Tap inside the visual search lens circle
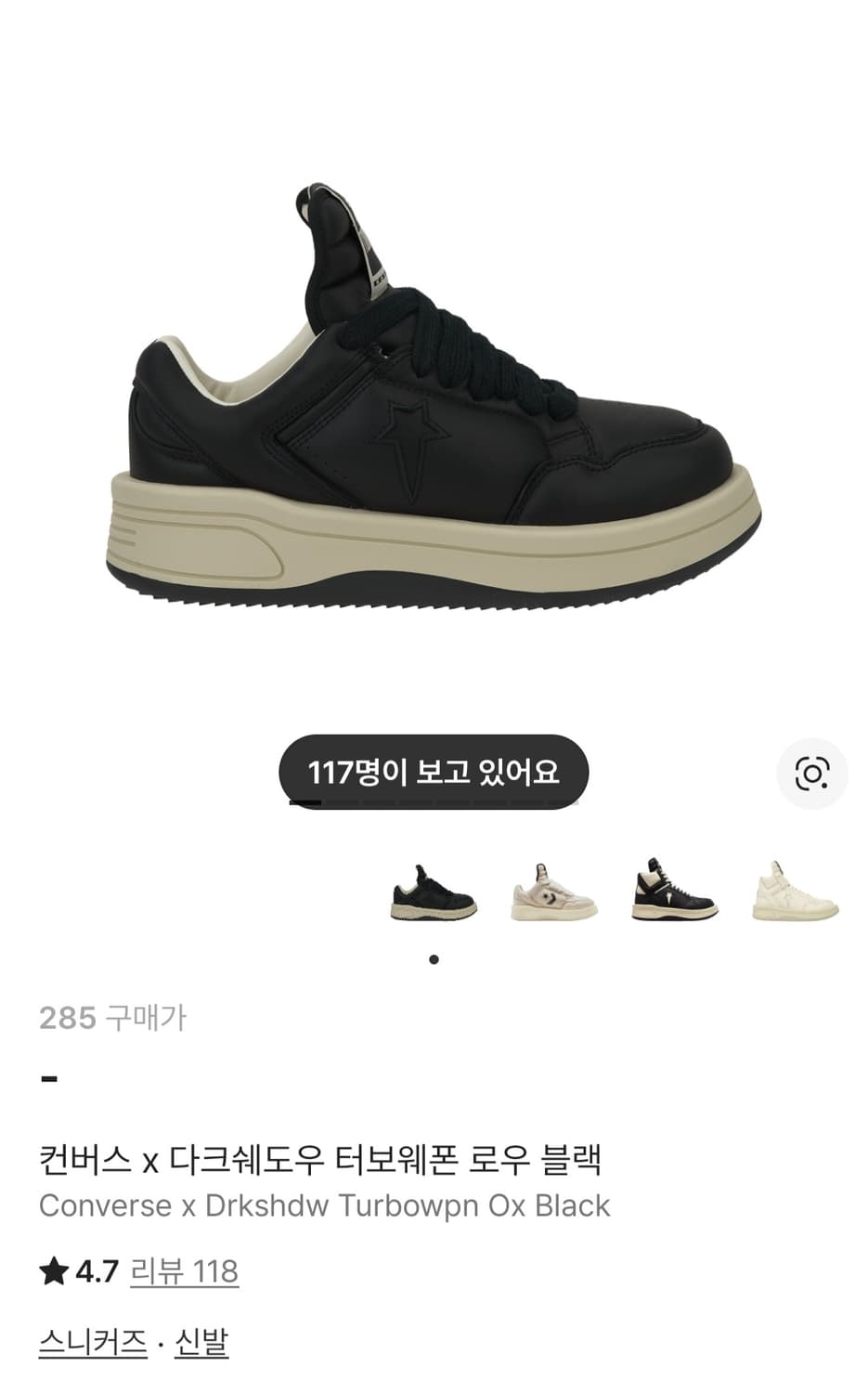 coord(812,772)
